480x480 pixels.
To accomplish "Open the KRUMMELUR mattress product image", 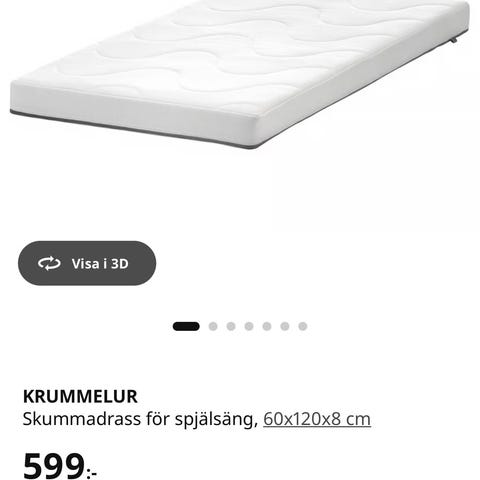I will [x=240, y=75].
